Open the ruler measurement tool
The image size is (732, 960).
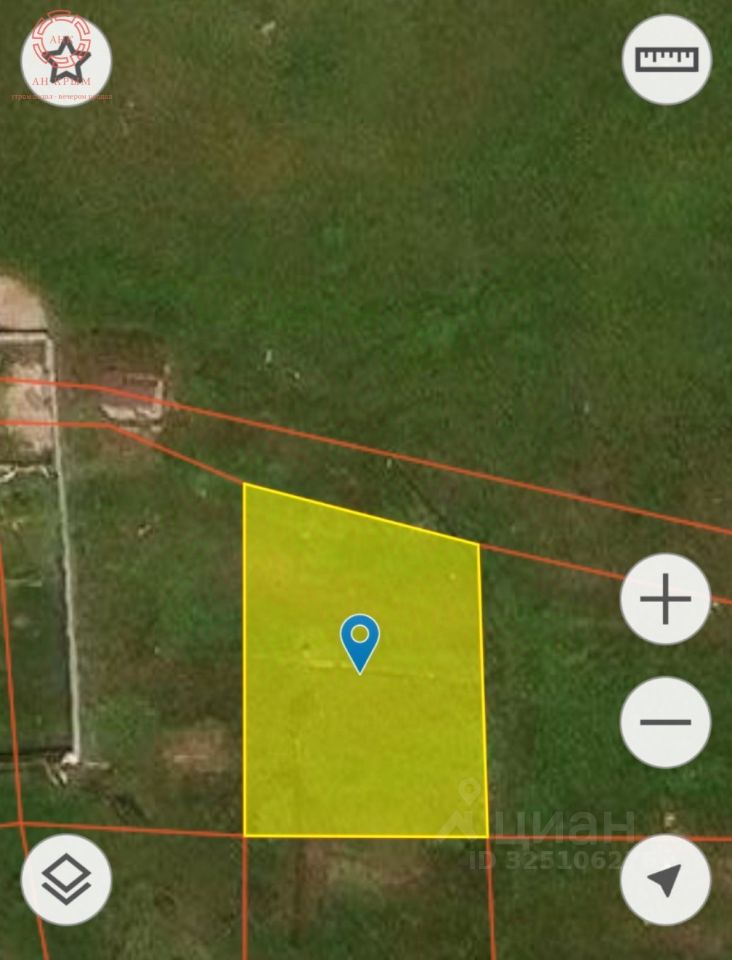[666, 59]
